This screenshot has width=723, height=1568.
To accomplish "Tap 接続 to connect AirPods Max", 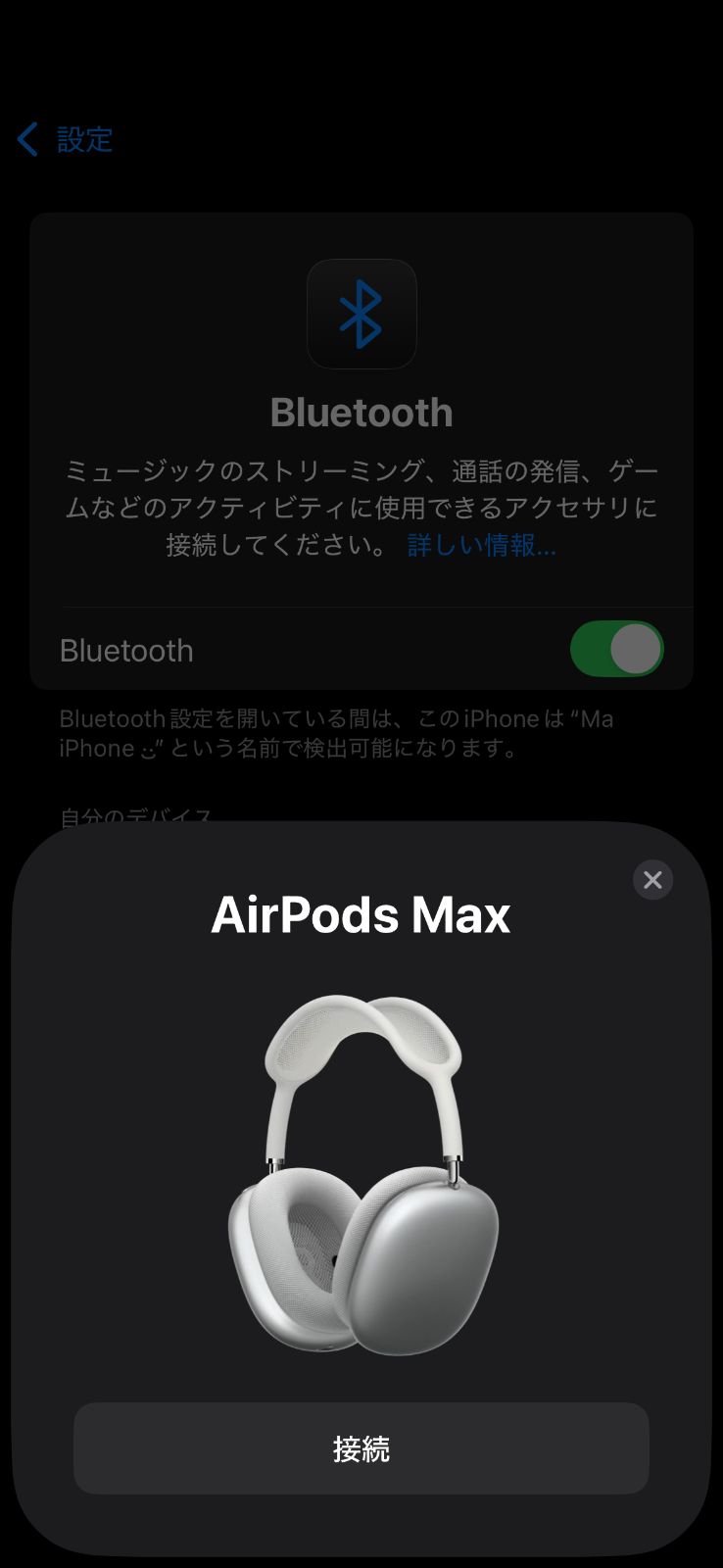I will (x=361, y=1448).
